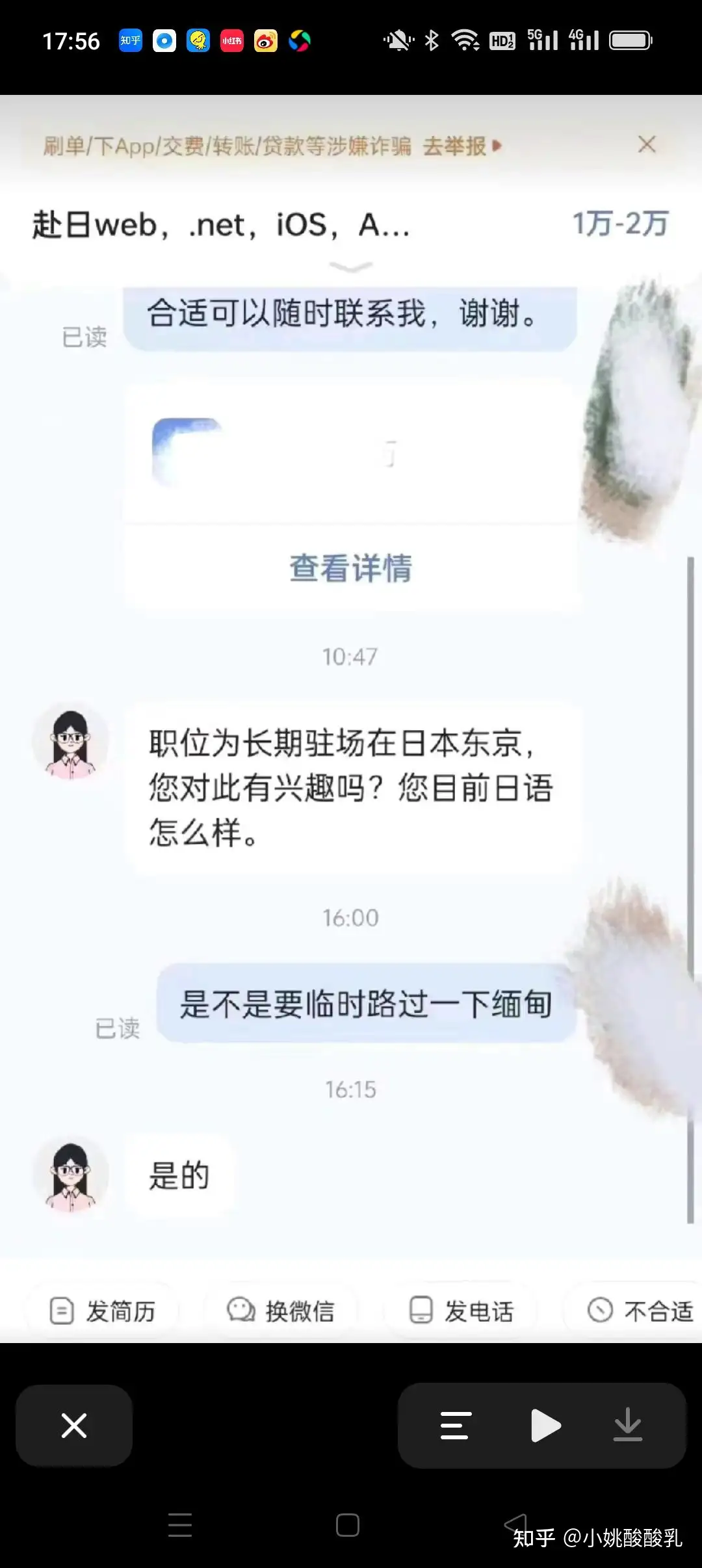702x1568 pixels.
Task: Open the system recent apps button
Action: coord(180,1525)
